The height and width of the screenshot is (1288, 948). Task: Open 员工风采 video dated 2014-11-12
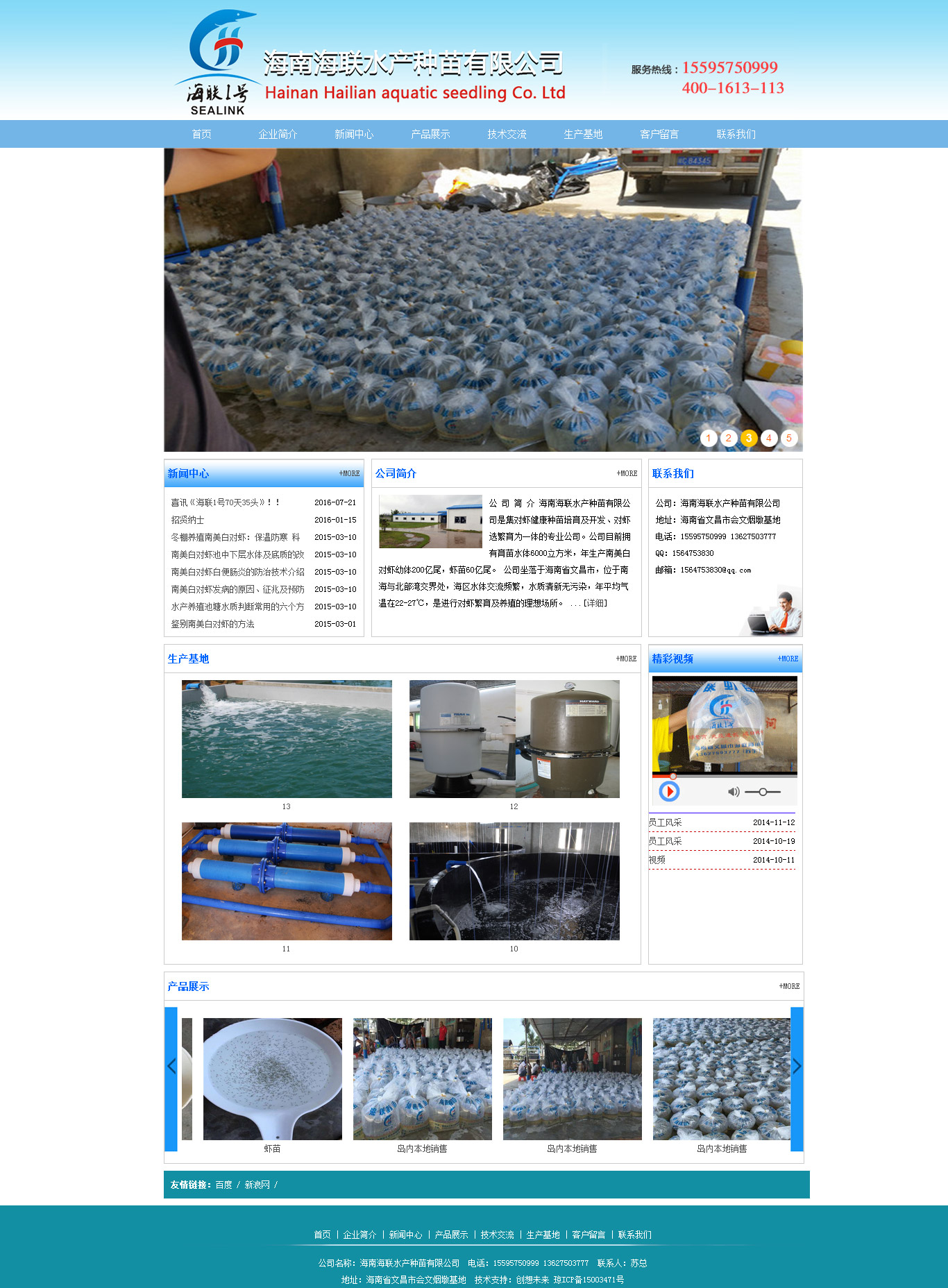(666, 822)
